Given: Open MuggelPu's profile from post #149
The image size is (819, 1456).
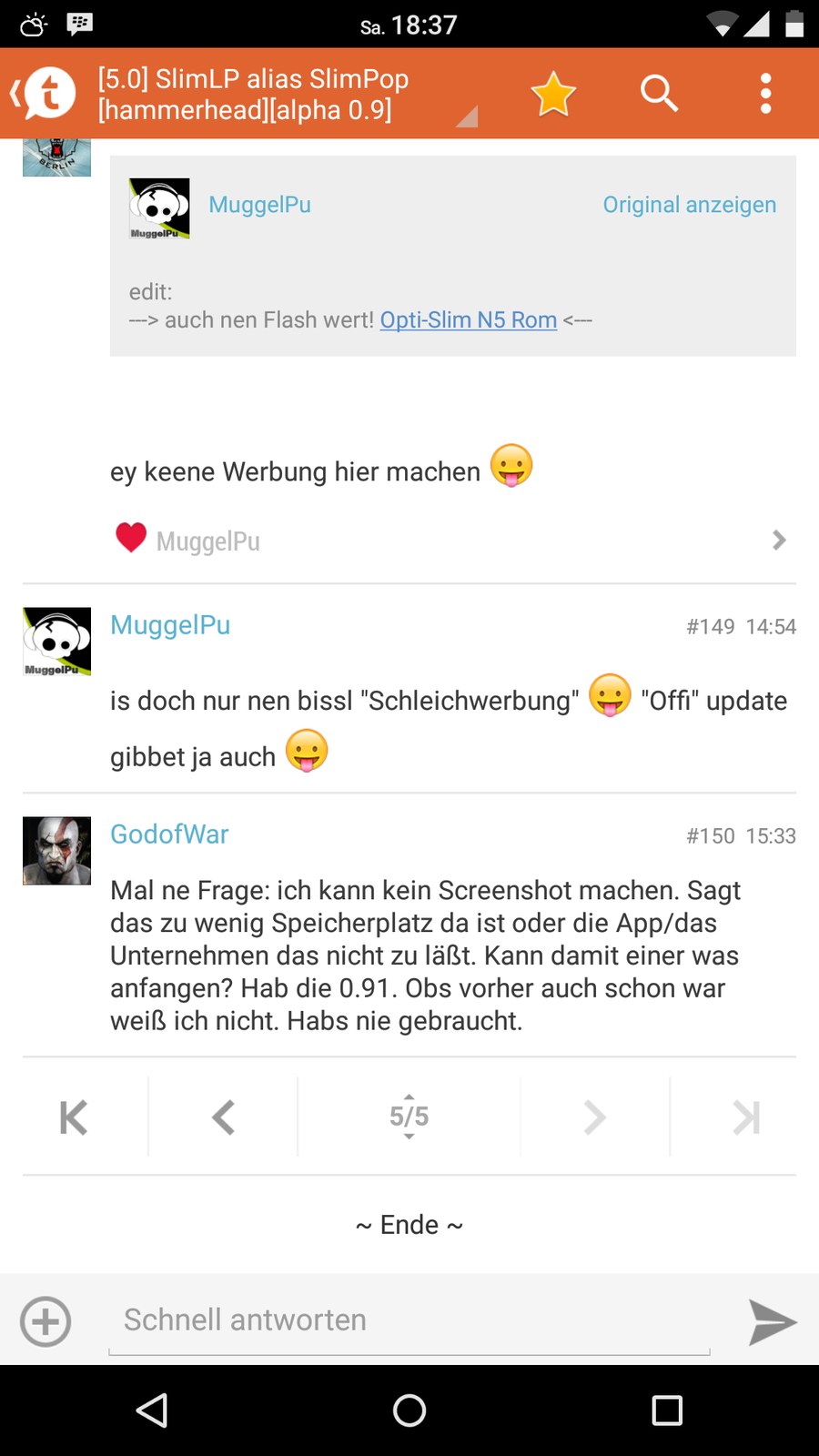Looking at the screenshot, I should point(170,625).
